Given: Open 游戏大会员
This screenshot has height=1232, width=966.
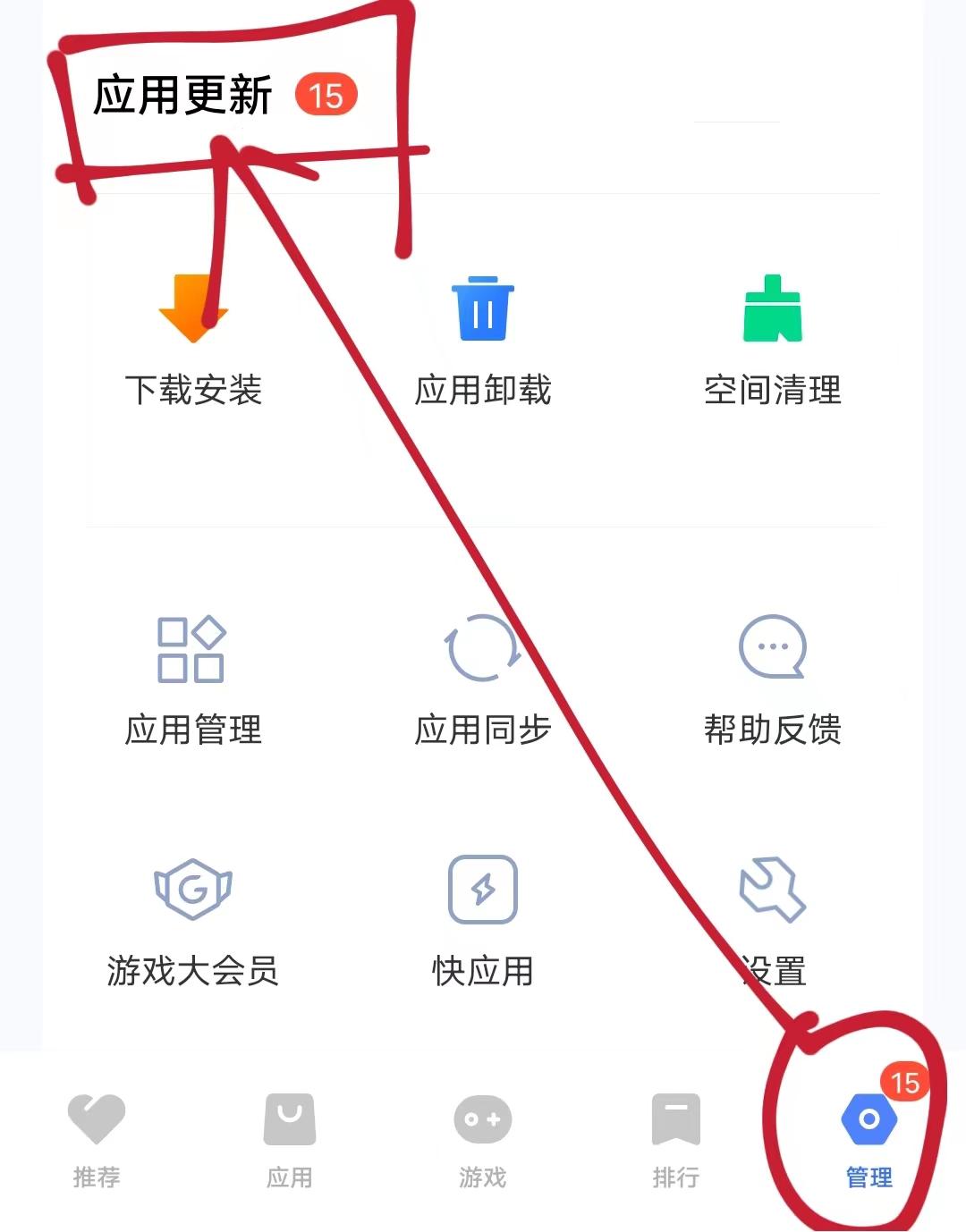Looking at the screenshot, I should point(193,923).
